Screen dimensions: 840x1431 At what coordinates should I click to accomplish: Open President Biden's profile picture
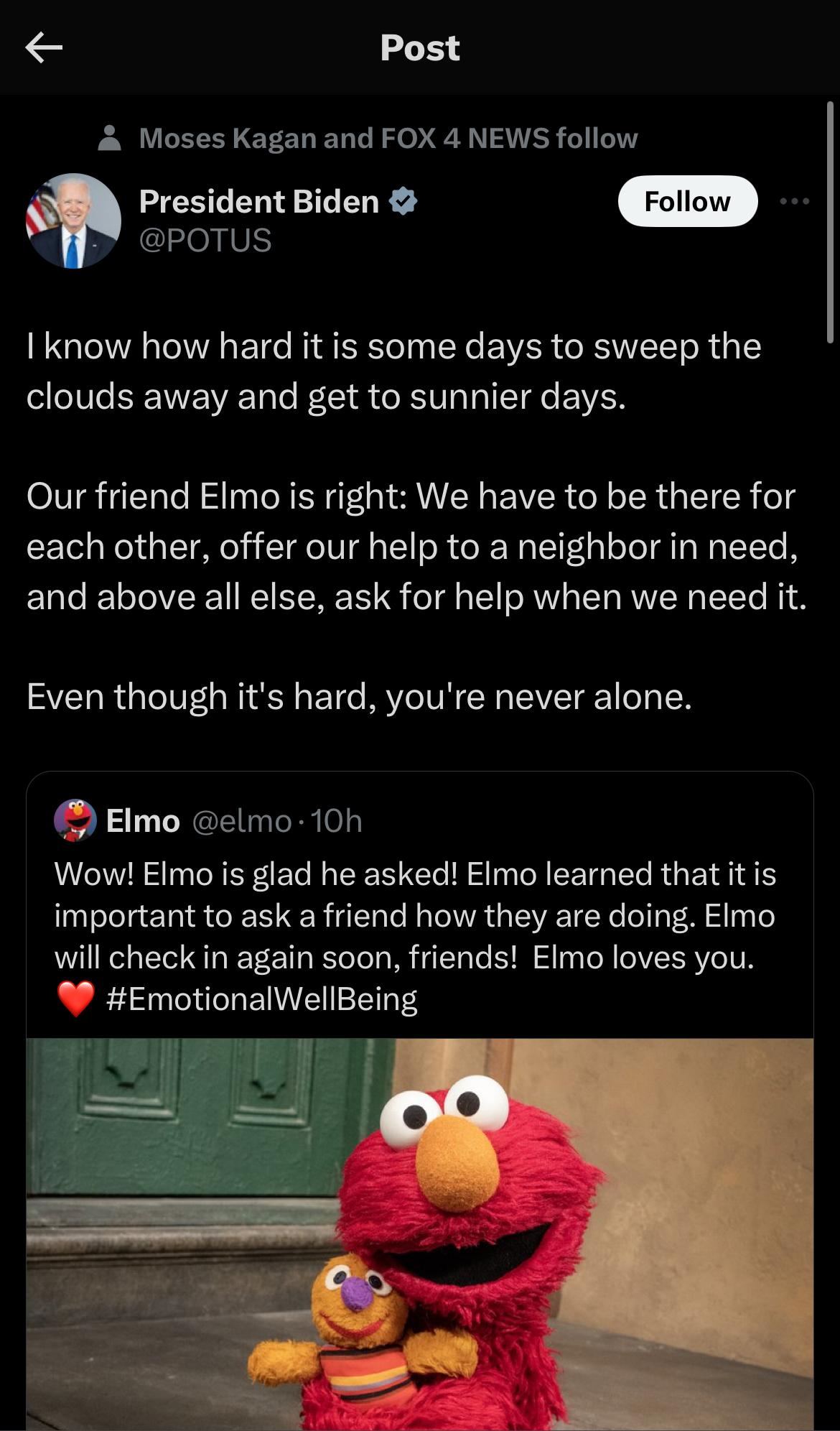73,221
